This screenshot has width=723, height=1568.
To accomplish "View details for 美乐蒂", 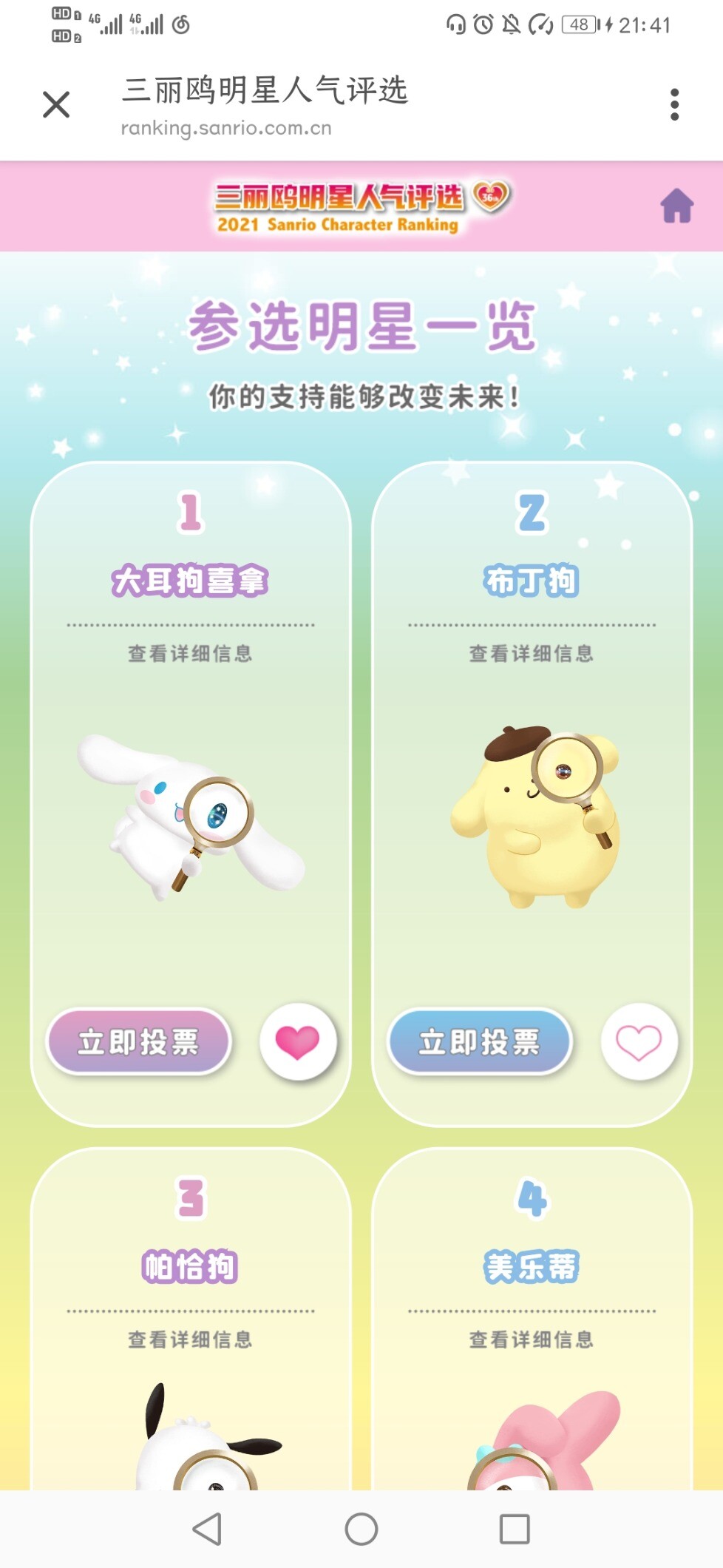I will coord(531,1339).
